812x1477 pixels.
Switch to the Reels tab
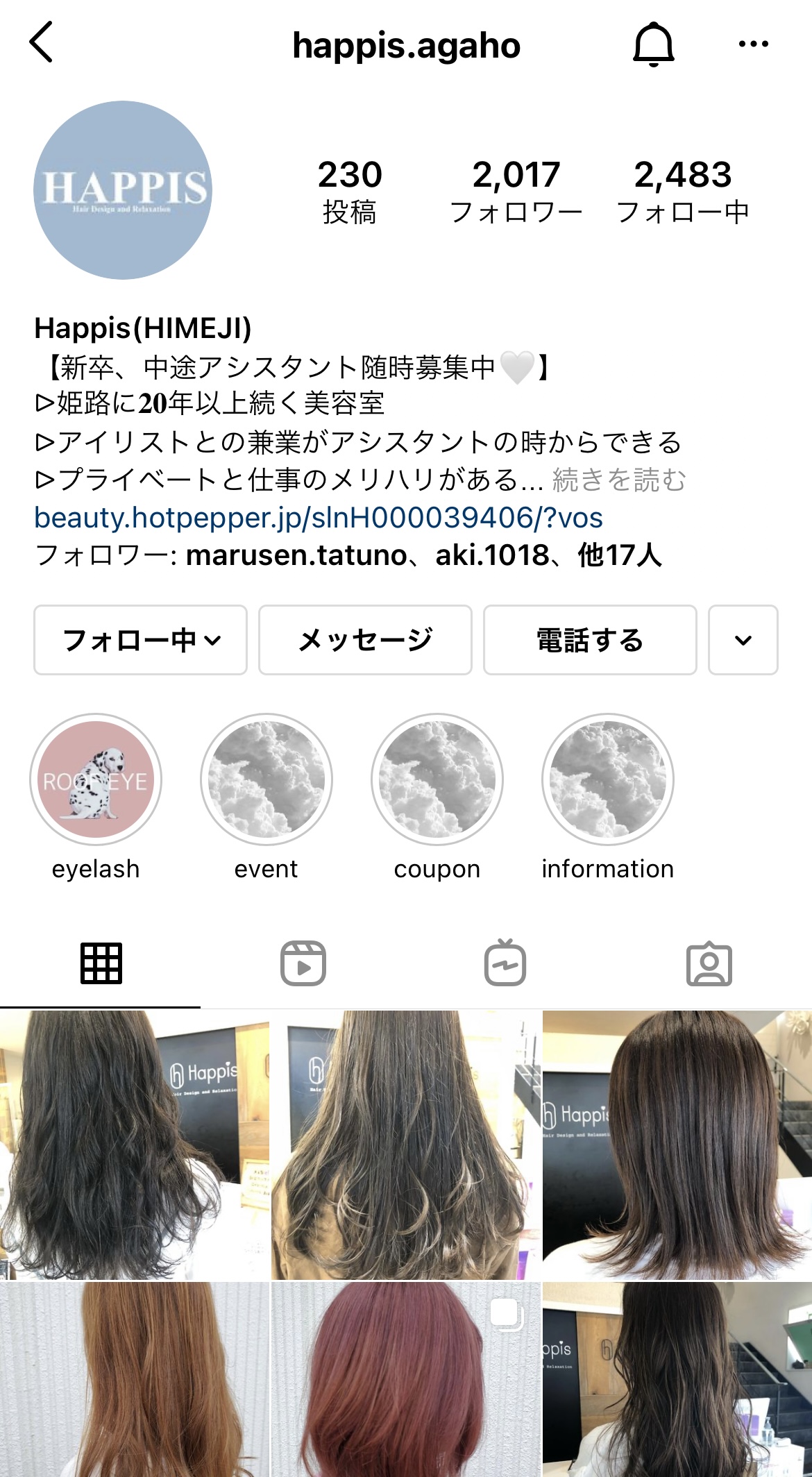pos(303,963)
